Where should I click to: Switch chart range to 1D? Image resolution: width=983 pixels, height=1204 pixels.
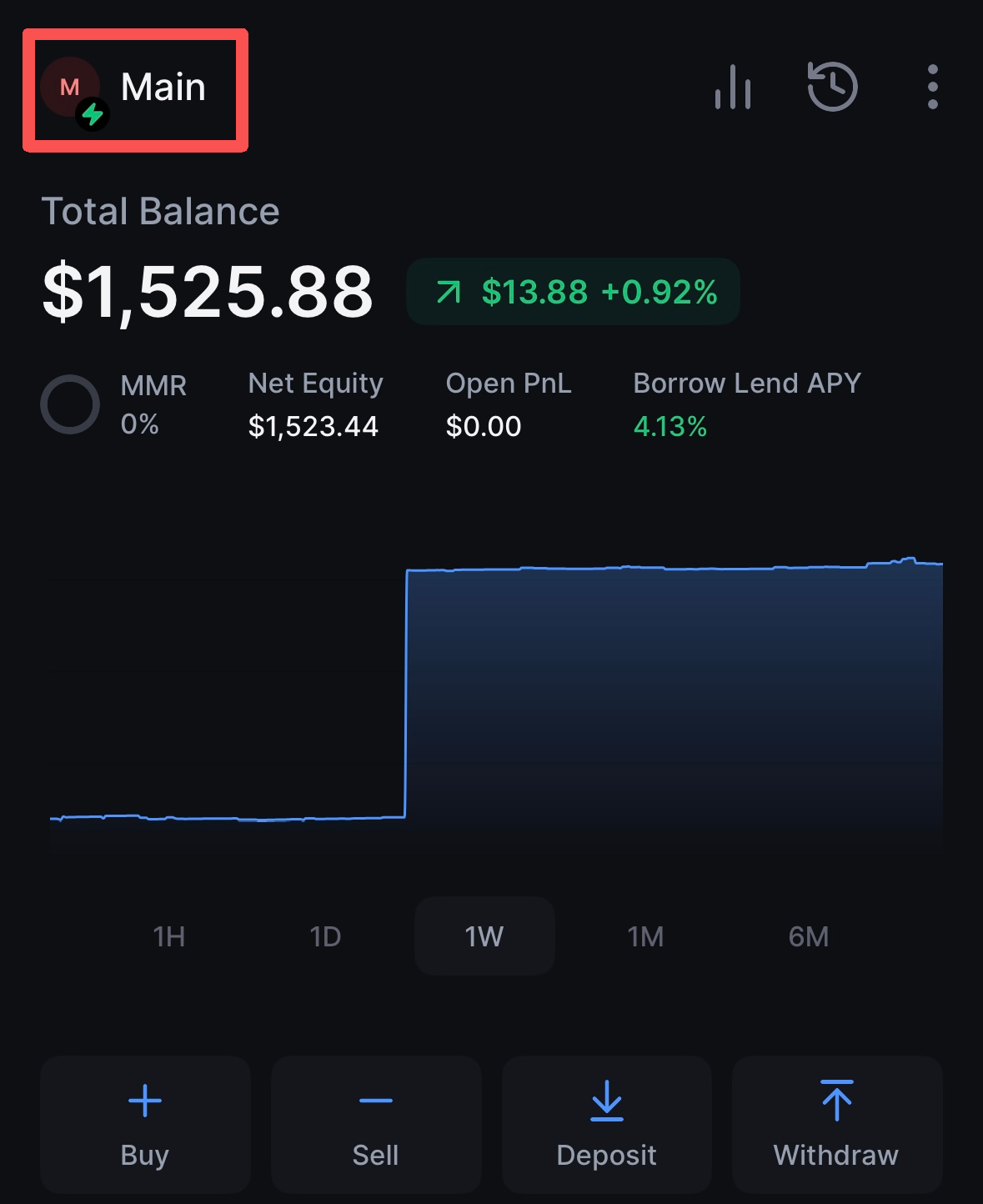(x=325, y=936)
